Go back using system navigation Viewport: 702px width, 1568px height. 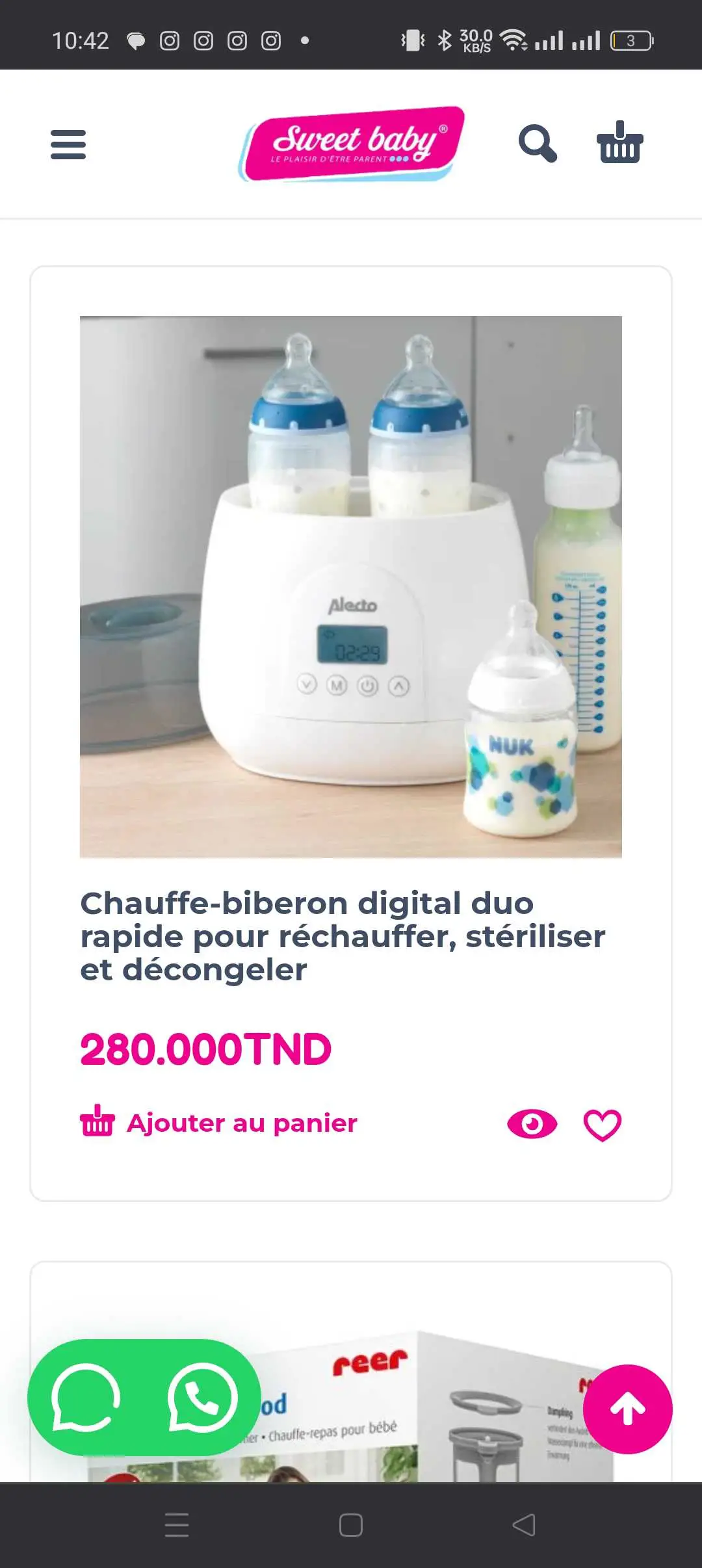[524, 1525]
